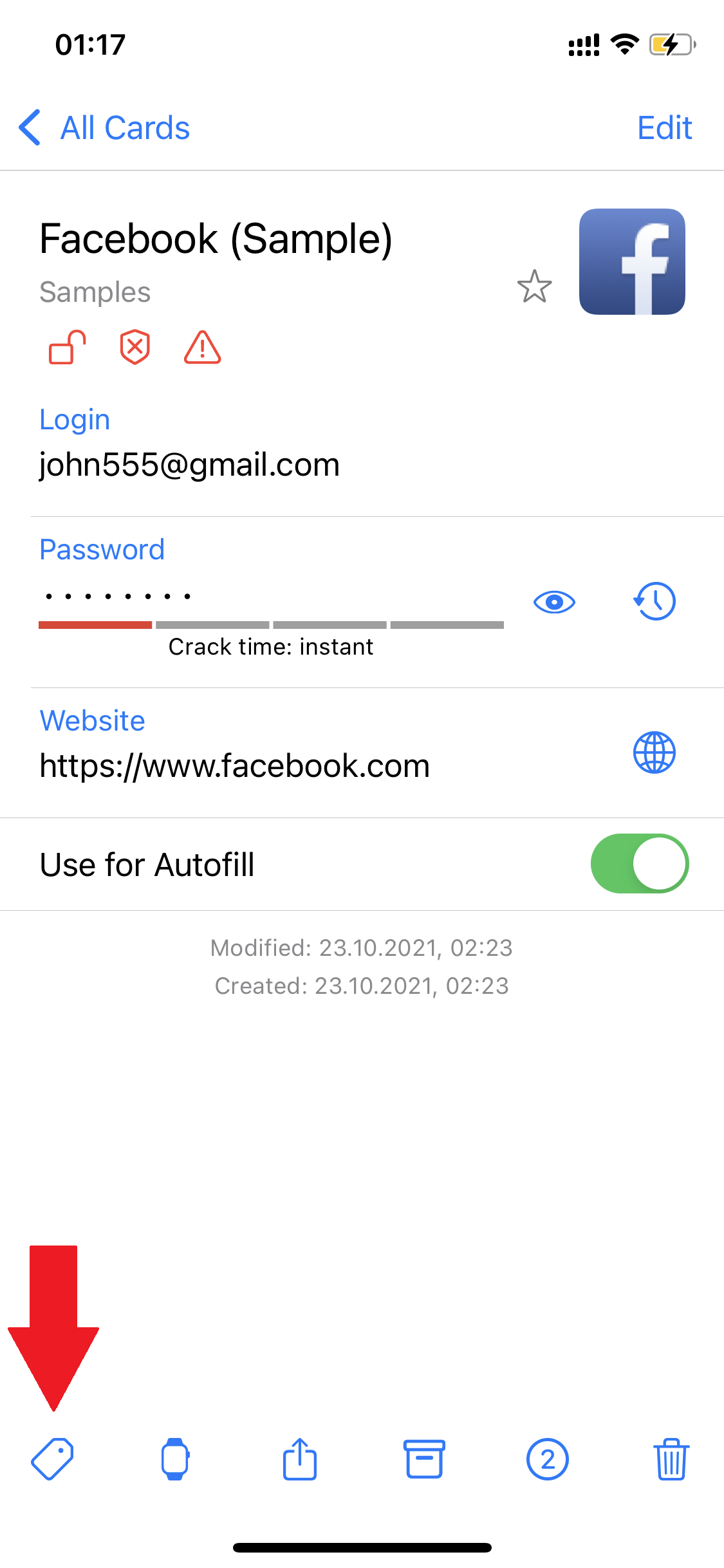Viewport: 724px width, 1568px height.
Task: Open the website via globe icon
Action: click(x=654, y=752)
